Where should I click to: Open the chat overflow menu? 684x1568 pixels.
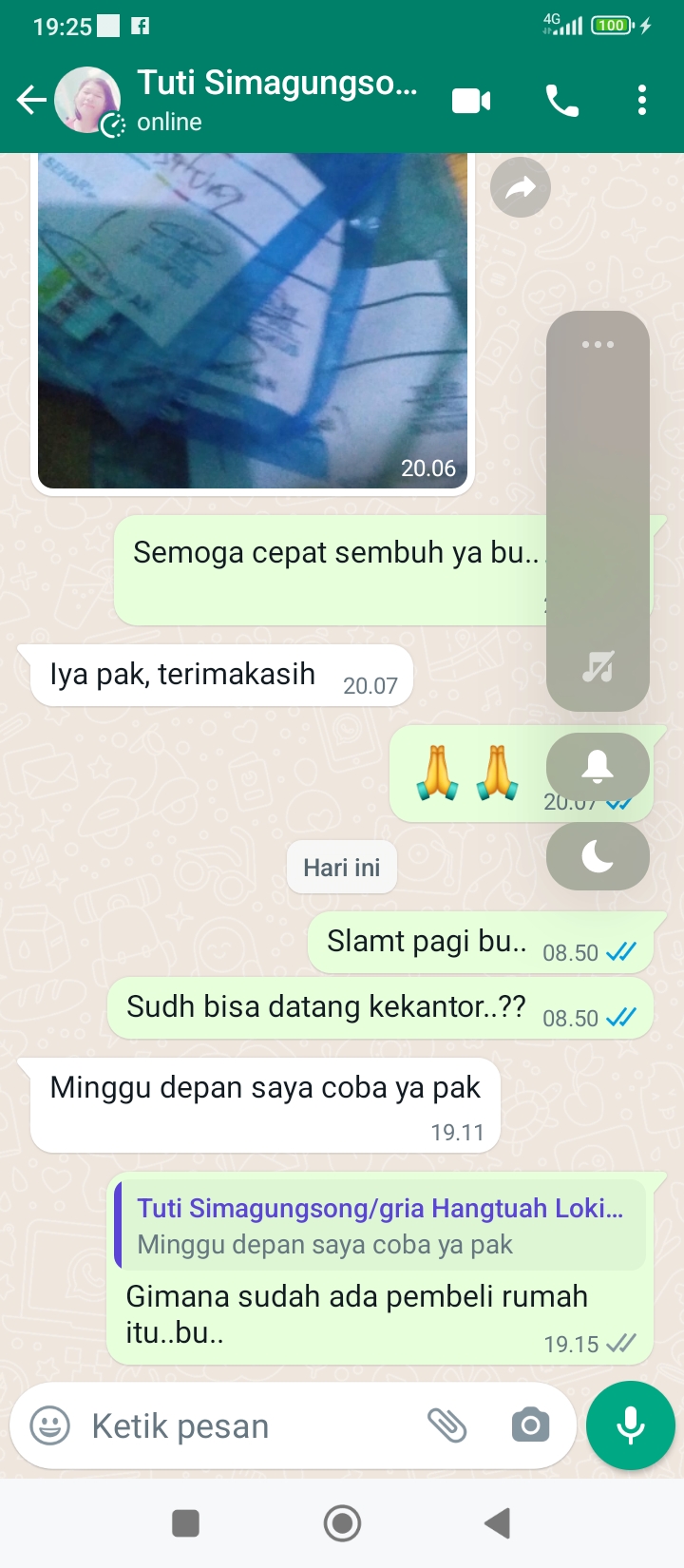[x=642, y=100]
